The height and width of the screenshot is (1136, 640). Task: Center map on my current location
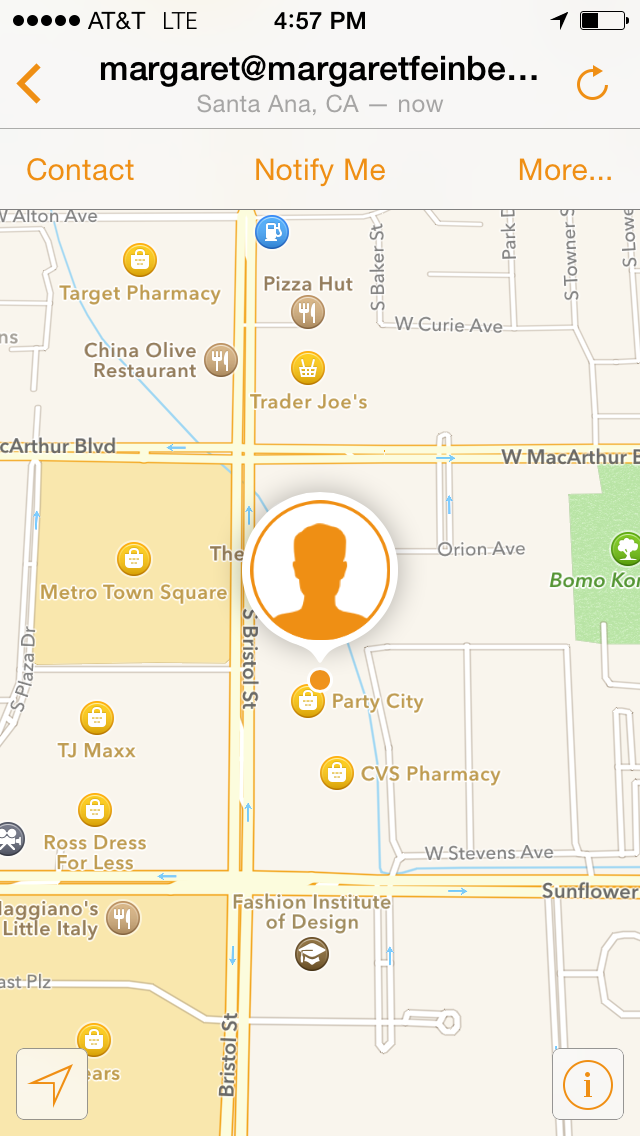[x=52, y=1083]
